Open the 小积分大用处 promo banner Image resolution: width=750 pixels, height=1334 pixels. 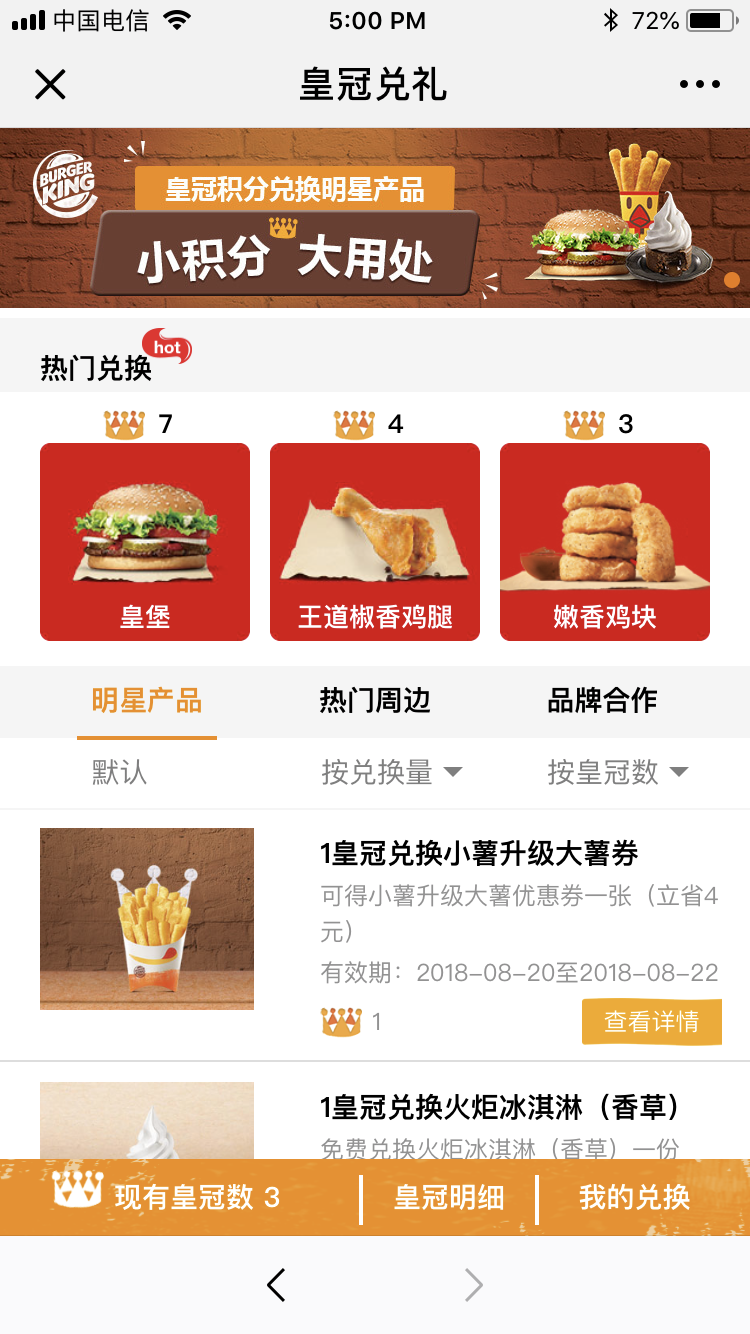375,218
